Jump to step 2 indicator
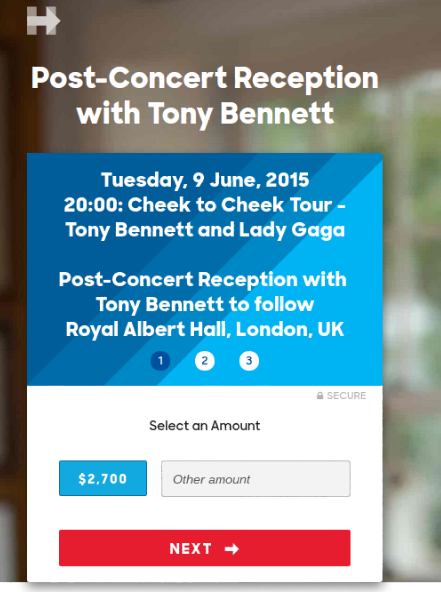Viewport: 441px width, 592px height. click(x=205, y=361)
